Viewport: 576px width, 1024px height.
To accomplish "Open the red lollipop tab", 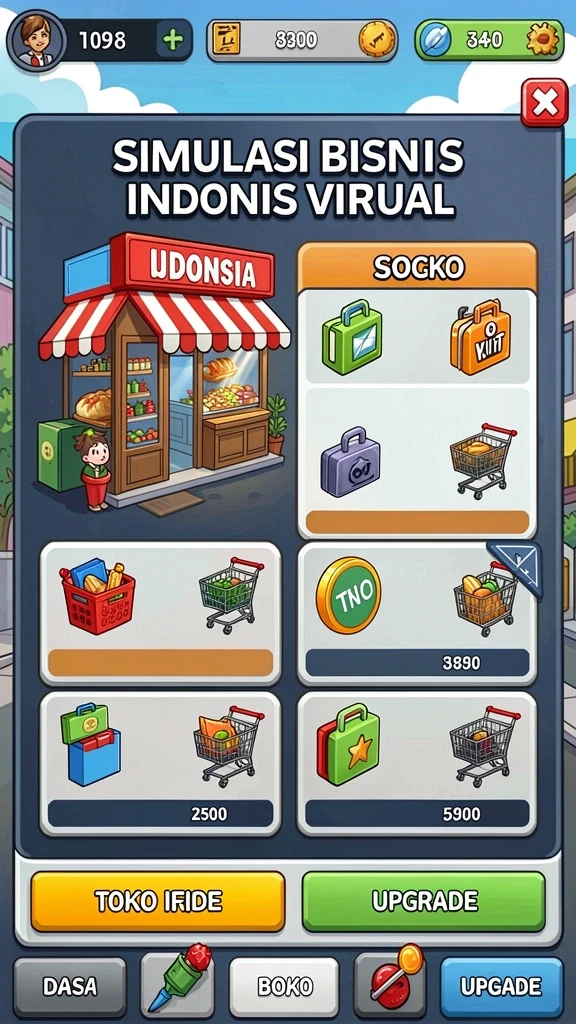I will pyautogui.click(x=391, y=982).
